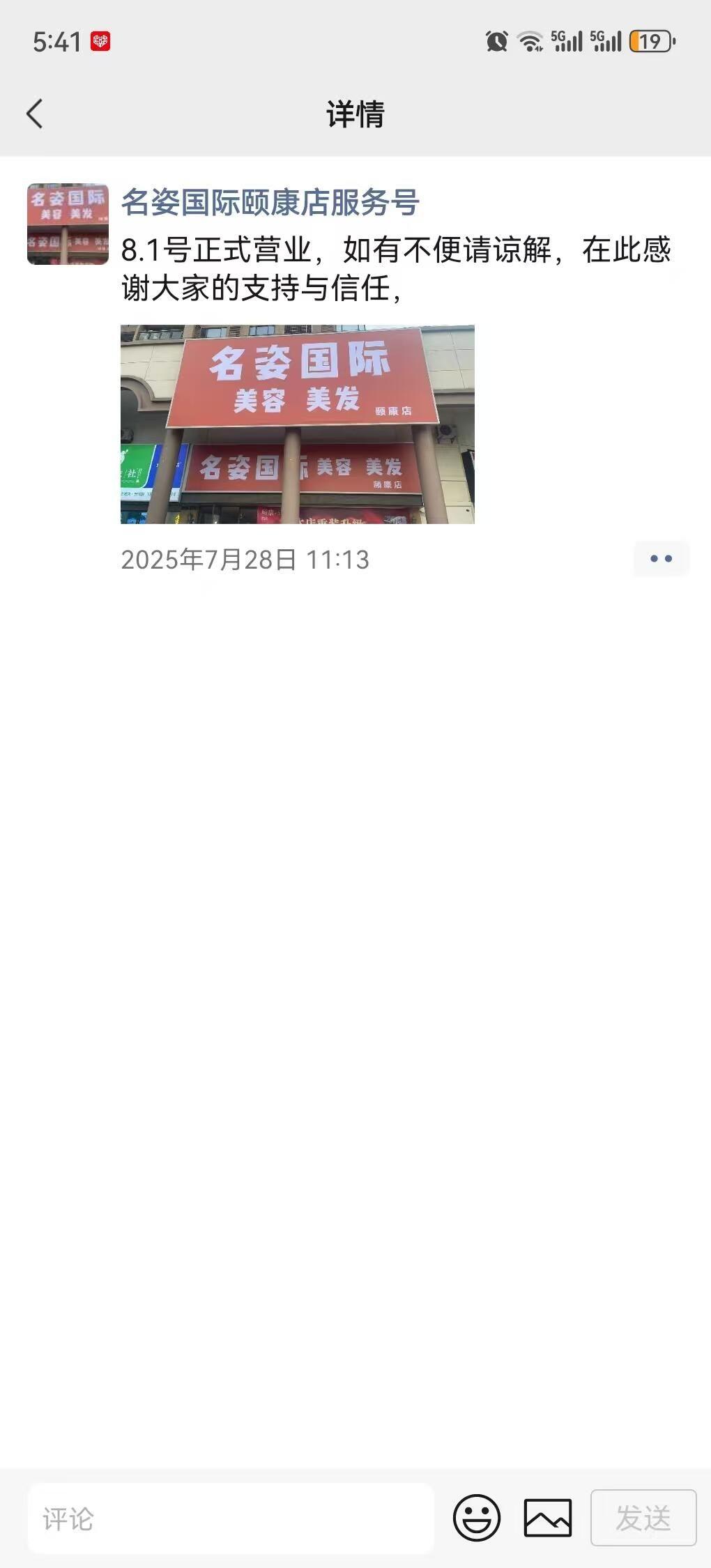Image resolution: width=711 pixels, height=1568 pixels.
Task: Tap the 发送 send button
Action: pyautogui.click(x=643, y=1518)
